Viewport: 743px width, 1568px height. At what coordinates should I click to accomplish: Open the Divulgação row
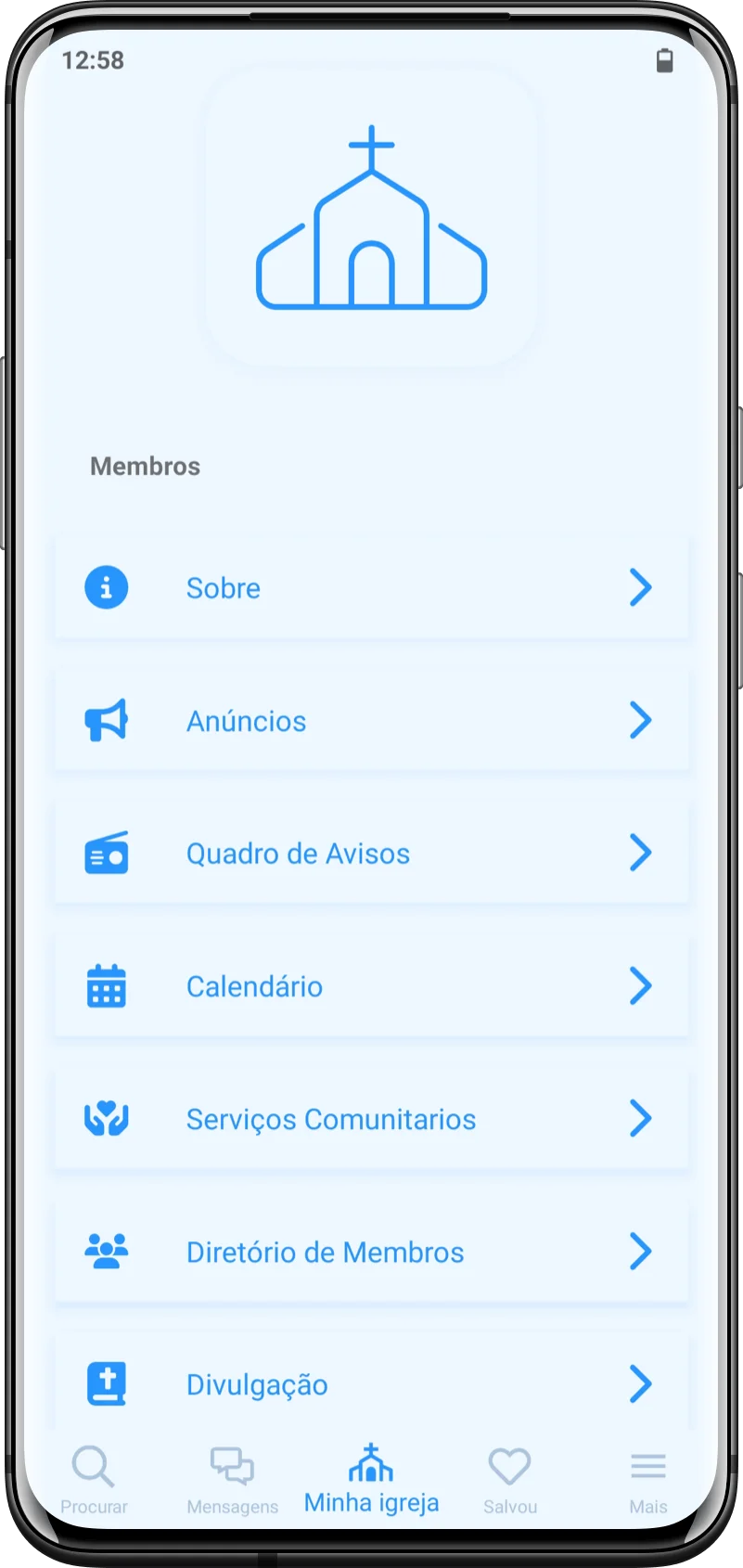coord(371,1383)
